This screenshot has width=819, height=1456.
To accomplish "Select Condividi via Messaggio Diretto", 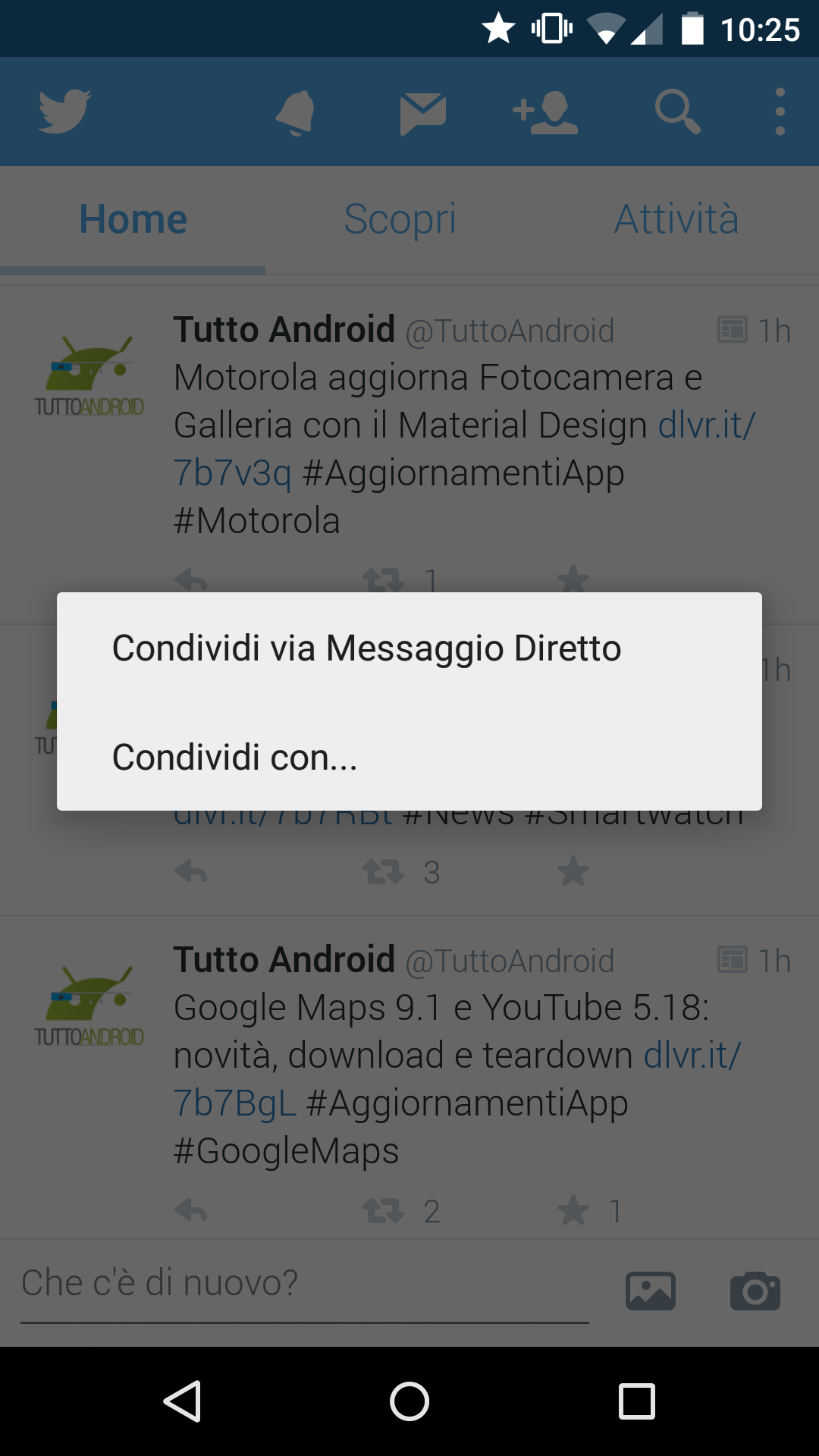I will (409, 648).
